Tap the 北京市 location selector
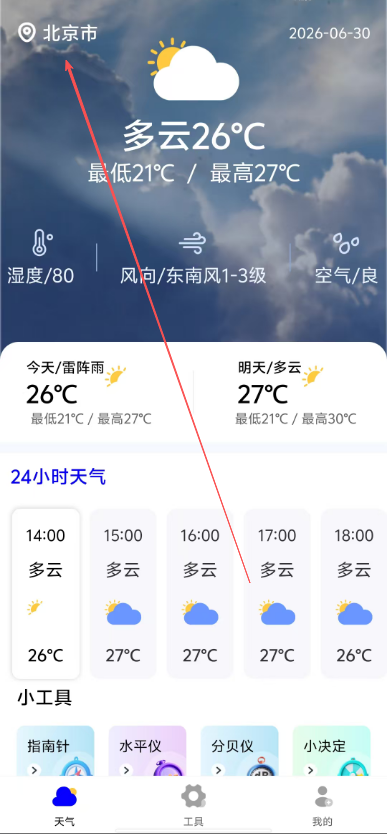Image resolution: width=387 pixels, height=834 pixels. (57, 34)
